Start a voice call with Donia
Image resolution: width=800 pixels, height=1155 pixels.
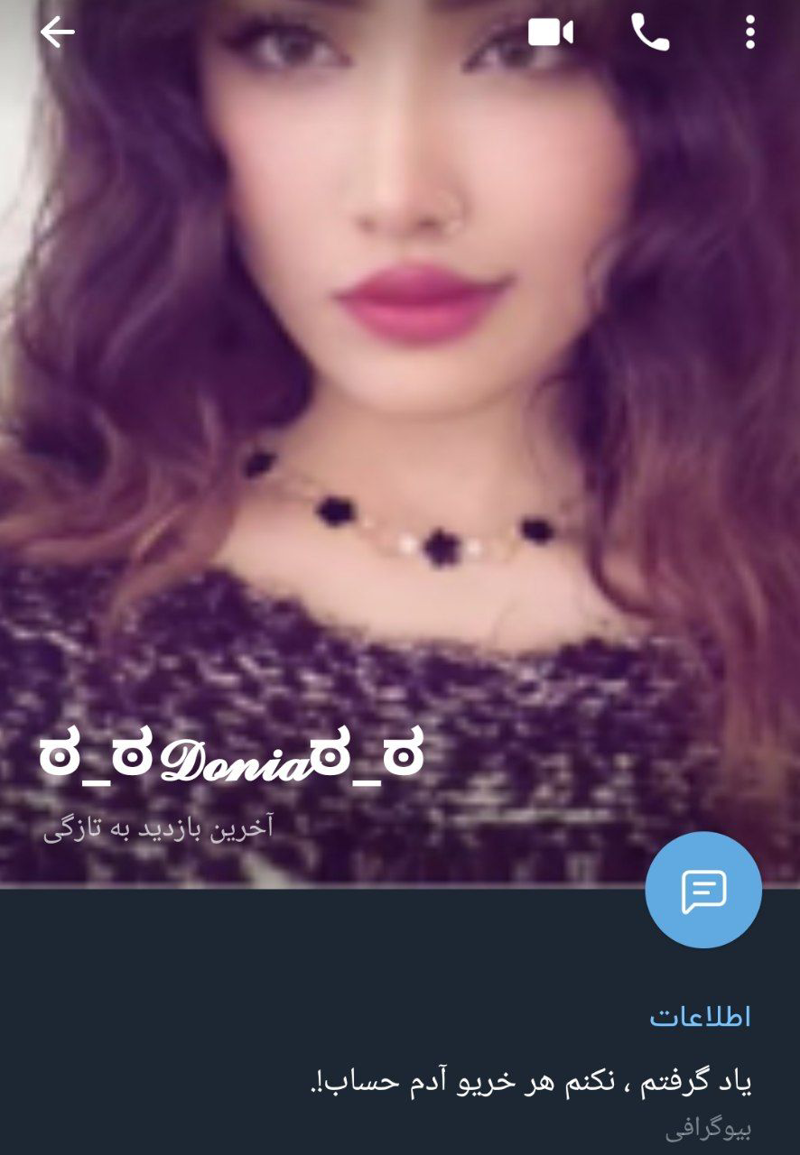[650, 34]
